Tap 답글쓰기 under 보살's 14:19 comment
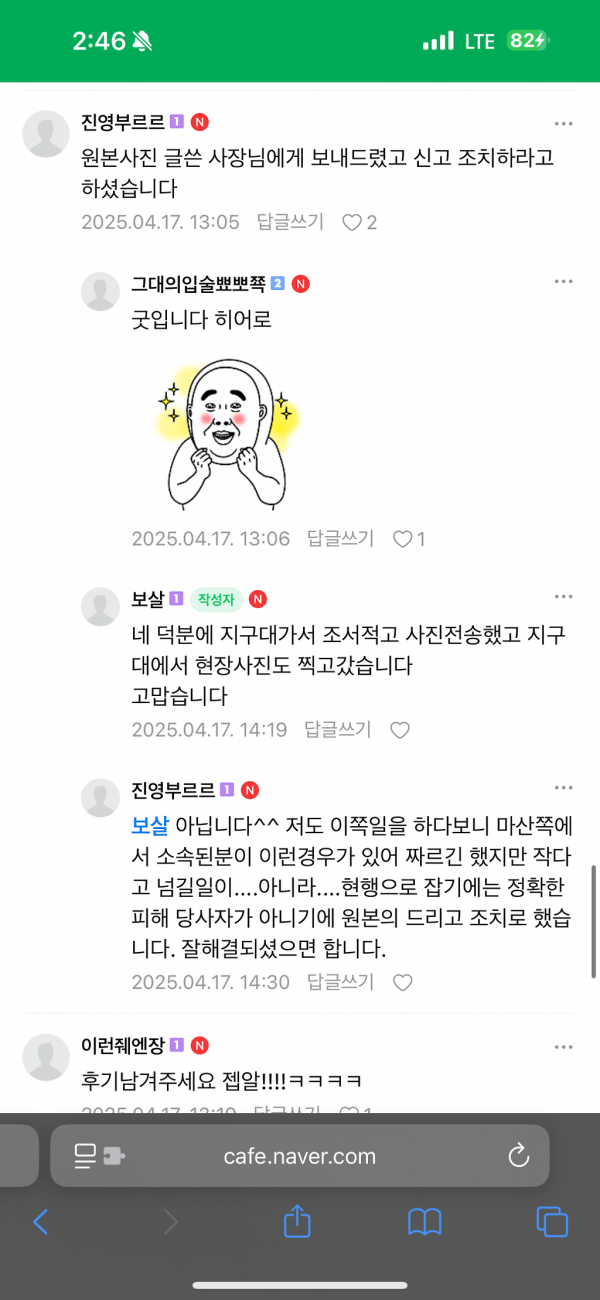This screenshot has width=600, height=1300. pos(337,730)
